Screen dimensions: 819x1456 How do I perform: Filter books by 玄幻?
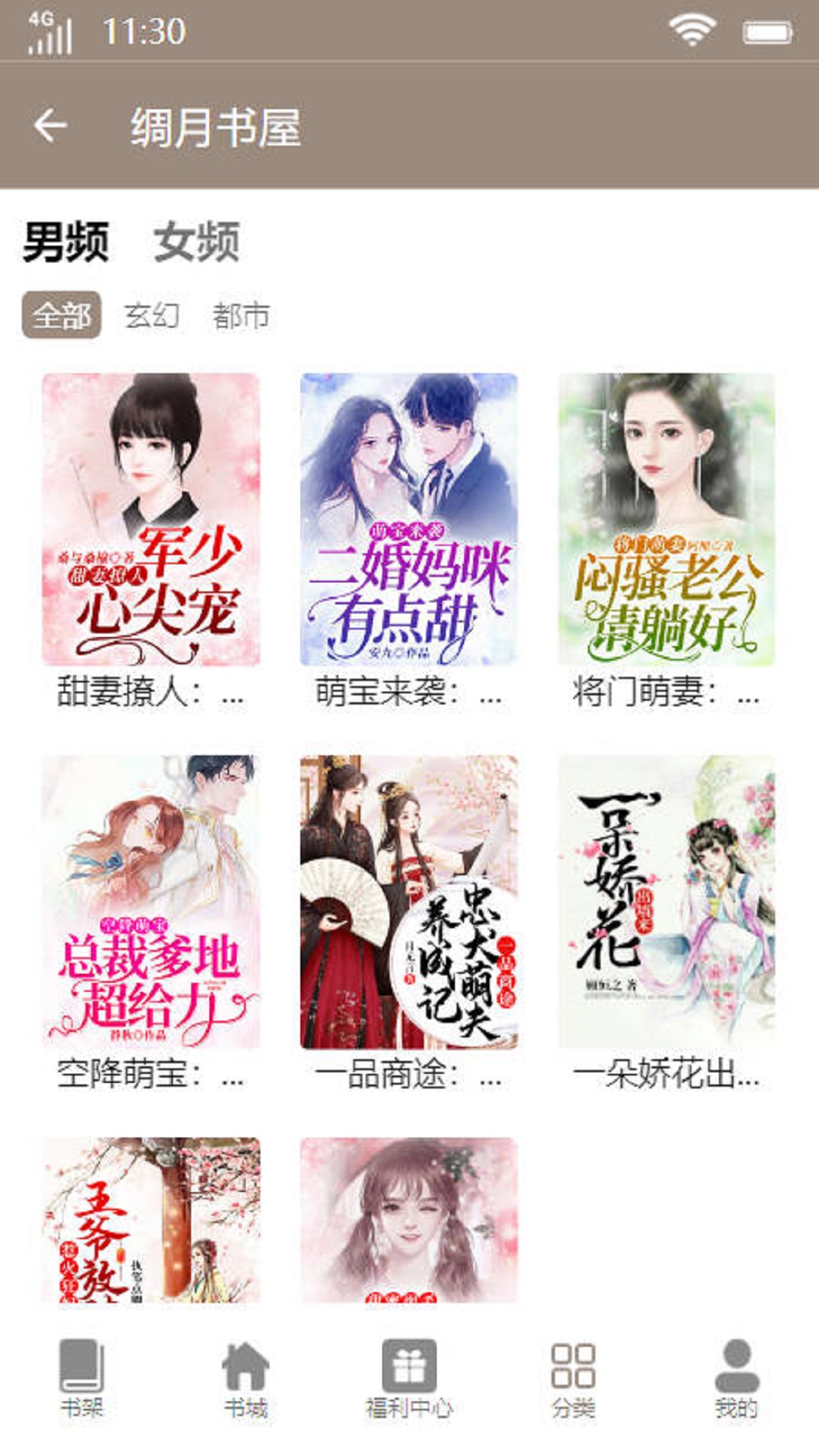[x=152, y=315]
